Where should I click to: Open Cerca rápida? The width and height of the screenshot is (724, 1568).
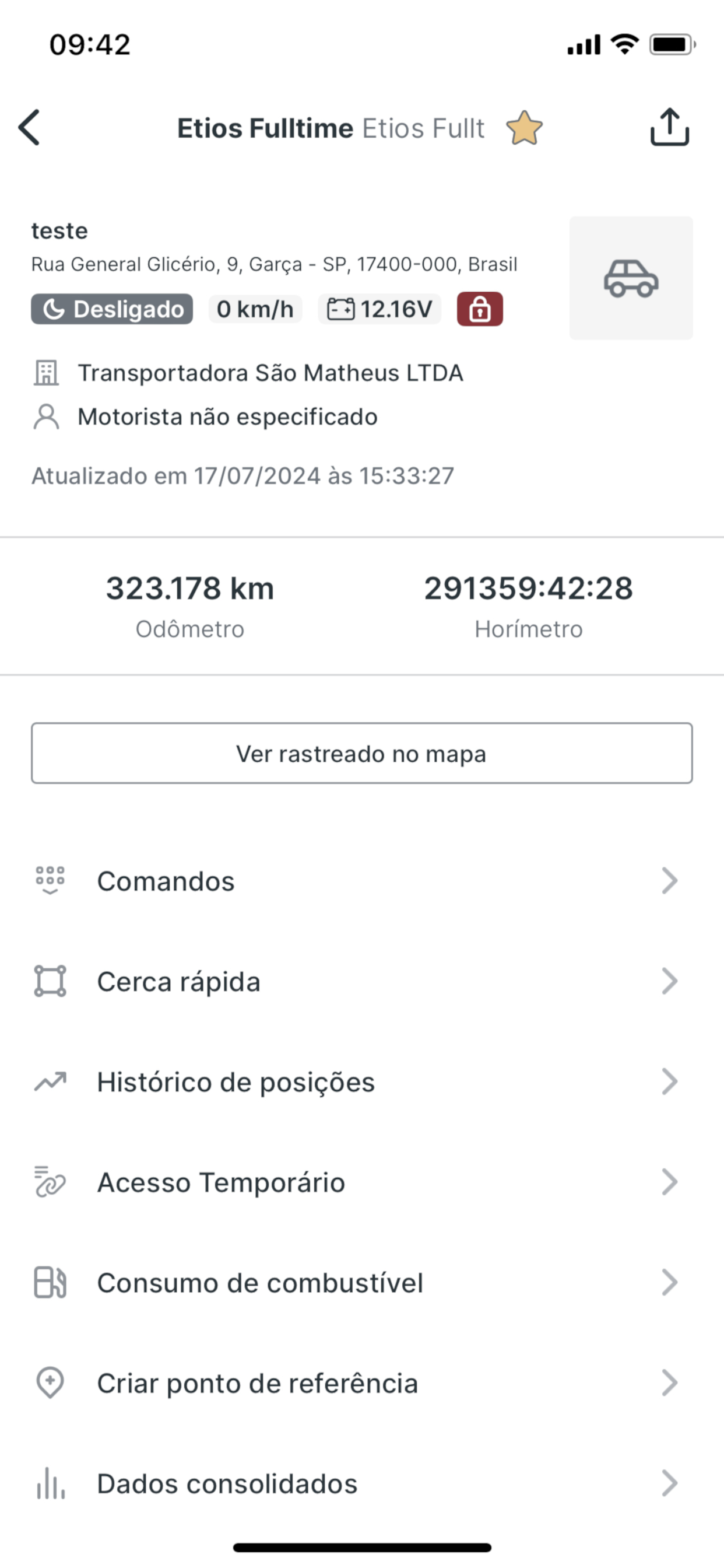[x=362, y=981]
